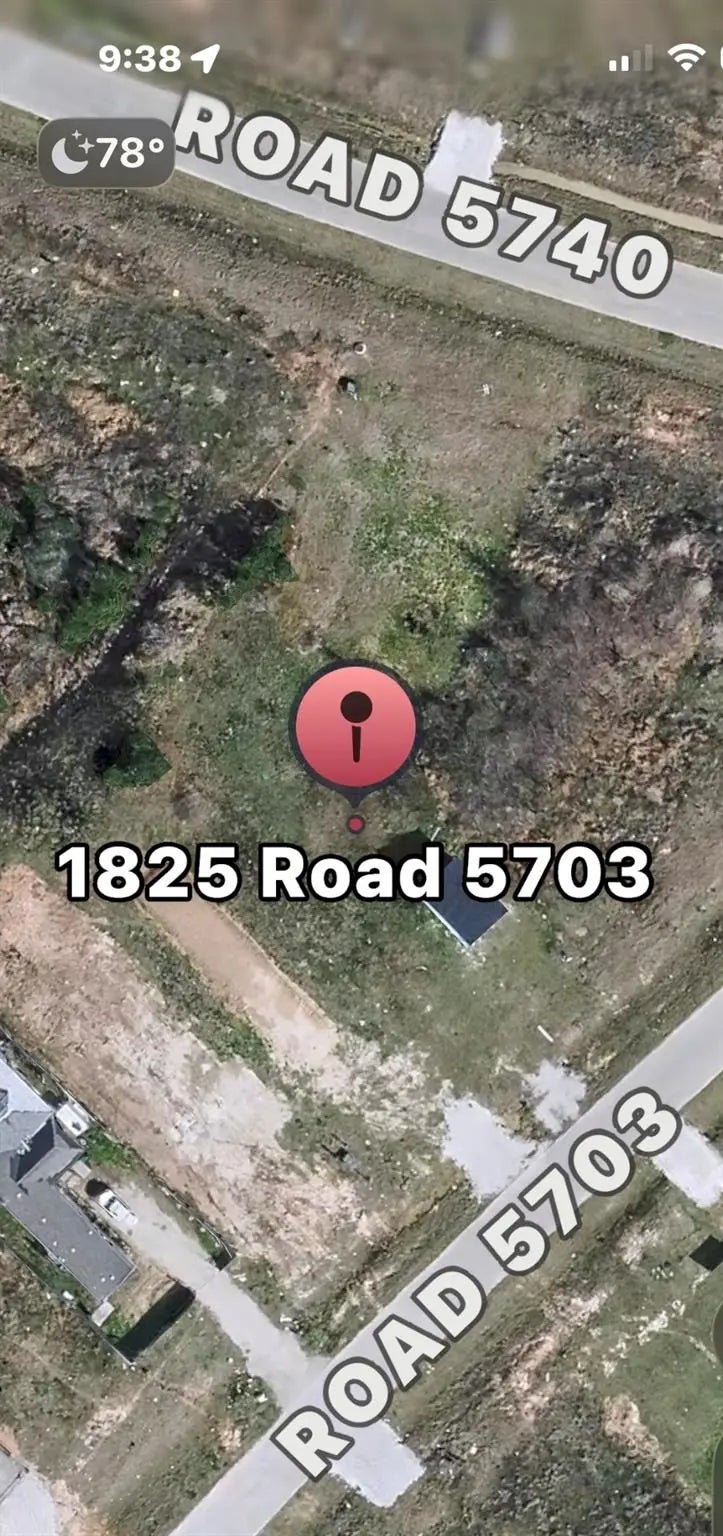The width and height of the screenshot is (723, 1536).
Task: Select the red pin at 1825 Road 5703
Action: coord(355,727)
